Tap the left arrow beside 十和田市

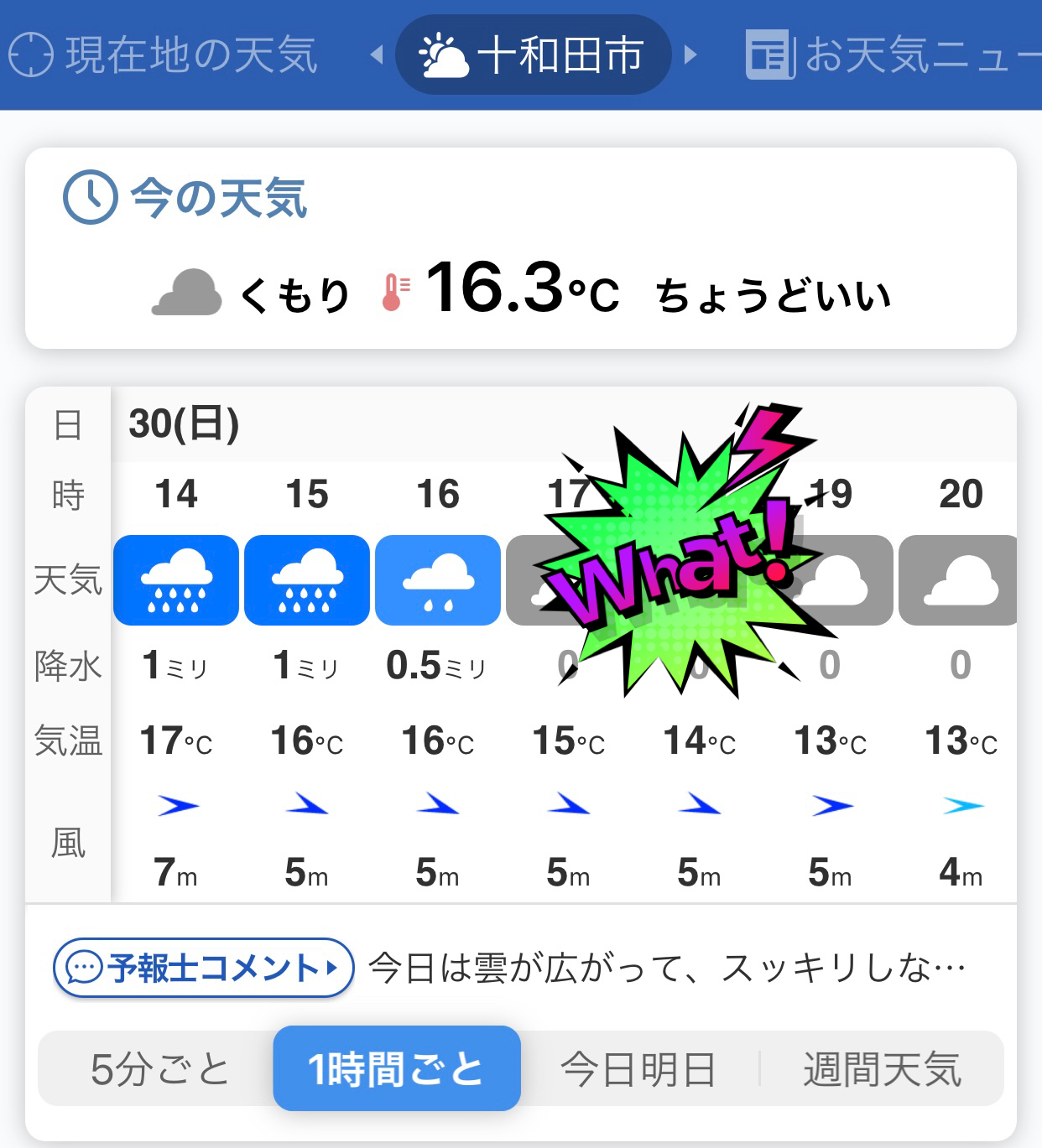pos(377,55)
